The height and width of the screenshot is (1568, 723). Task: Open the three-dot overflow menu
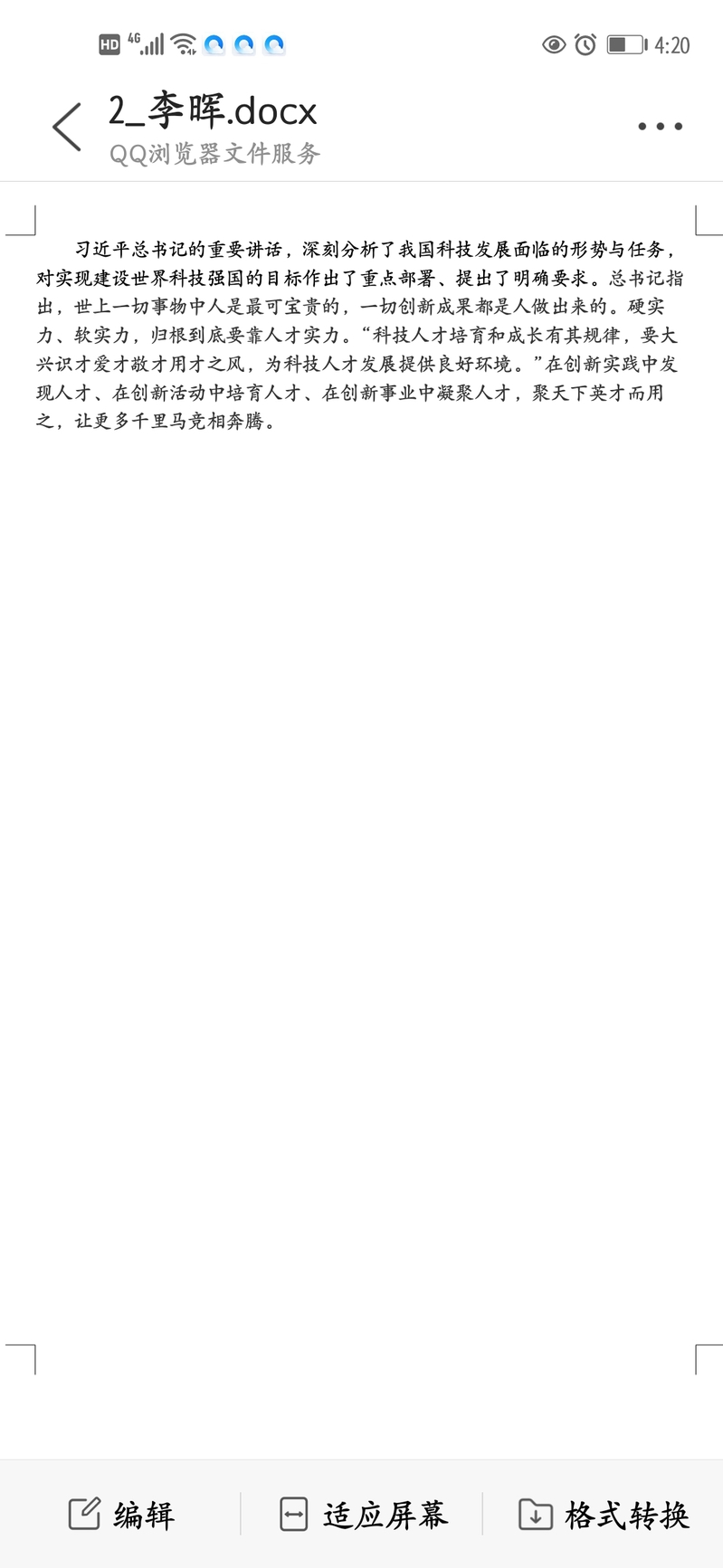click(660, 127)
